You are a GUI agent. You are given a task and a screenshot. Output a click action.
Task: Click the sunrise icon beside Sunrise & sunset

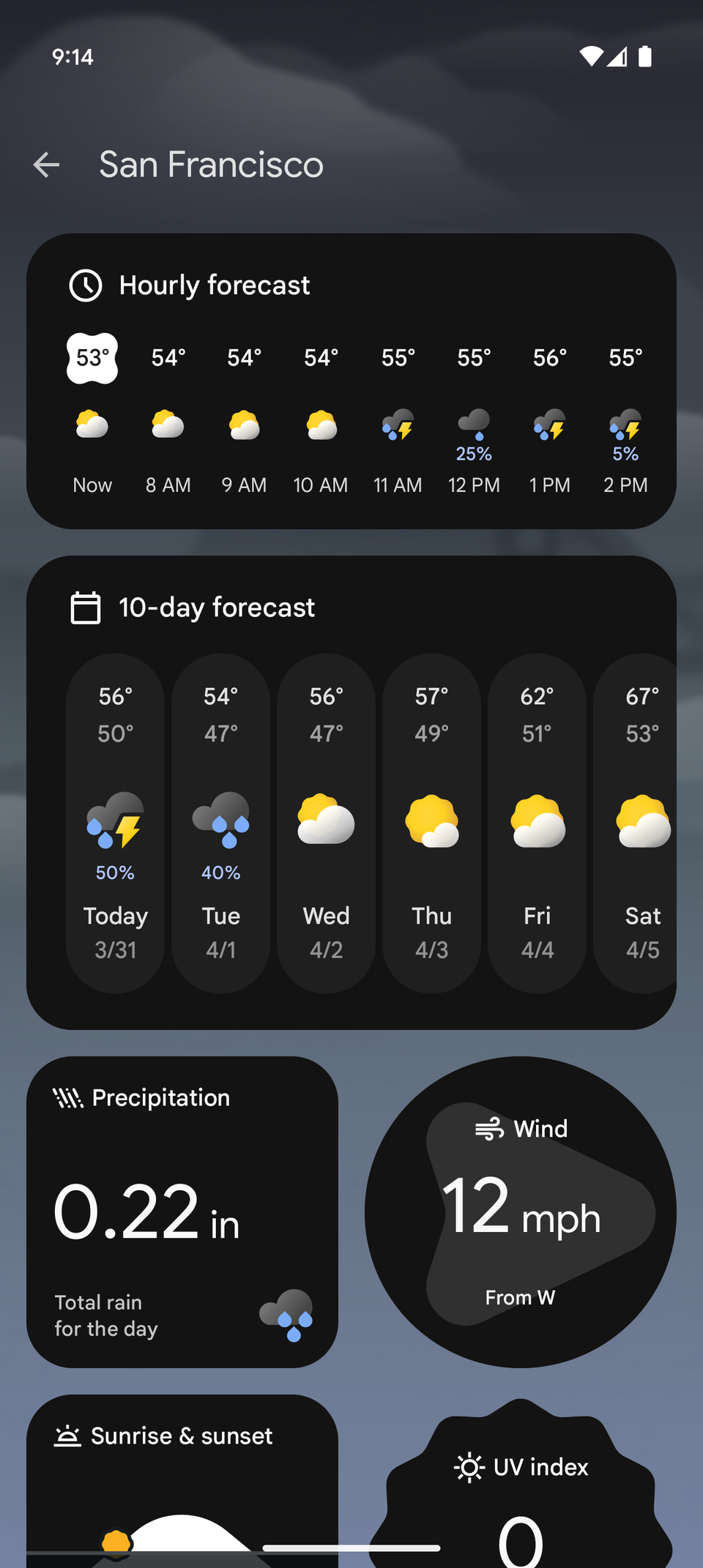point(67,1436)
